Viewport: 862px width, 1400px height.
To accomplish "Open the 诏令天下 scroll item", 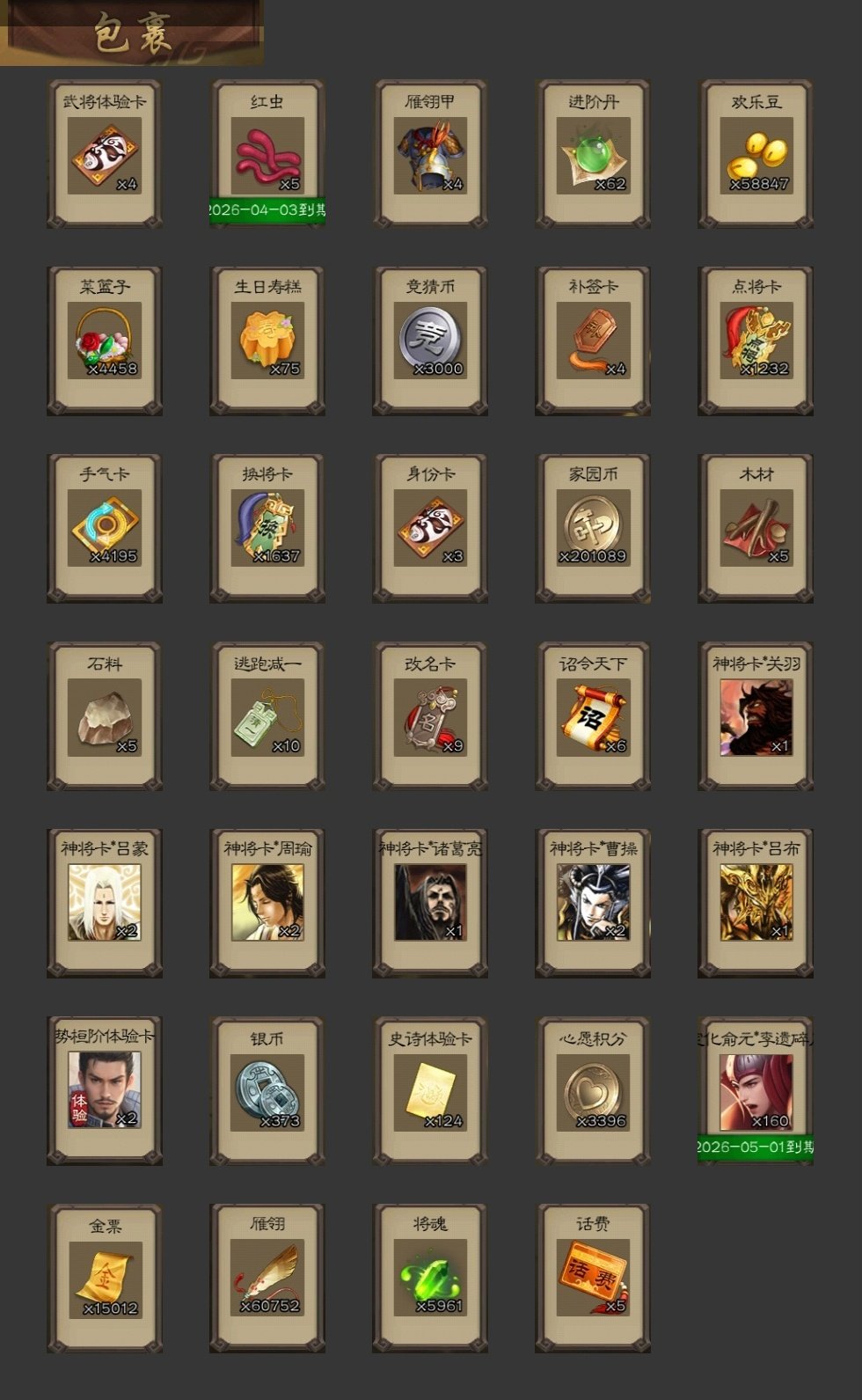I will point(593,717).
